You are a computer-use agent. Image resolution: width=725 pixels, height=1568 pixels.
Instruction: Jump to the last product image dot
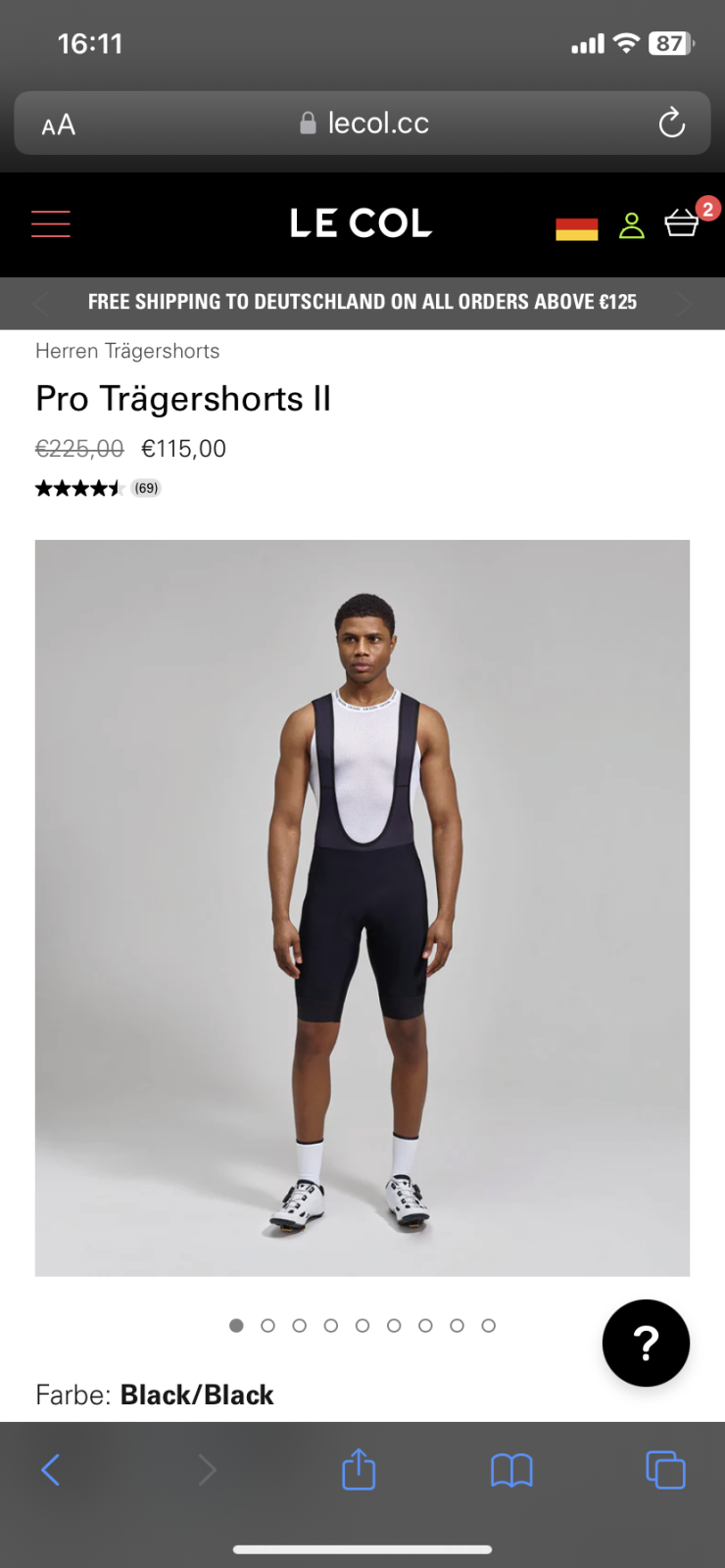click(488, 1326)
